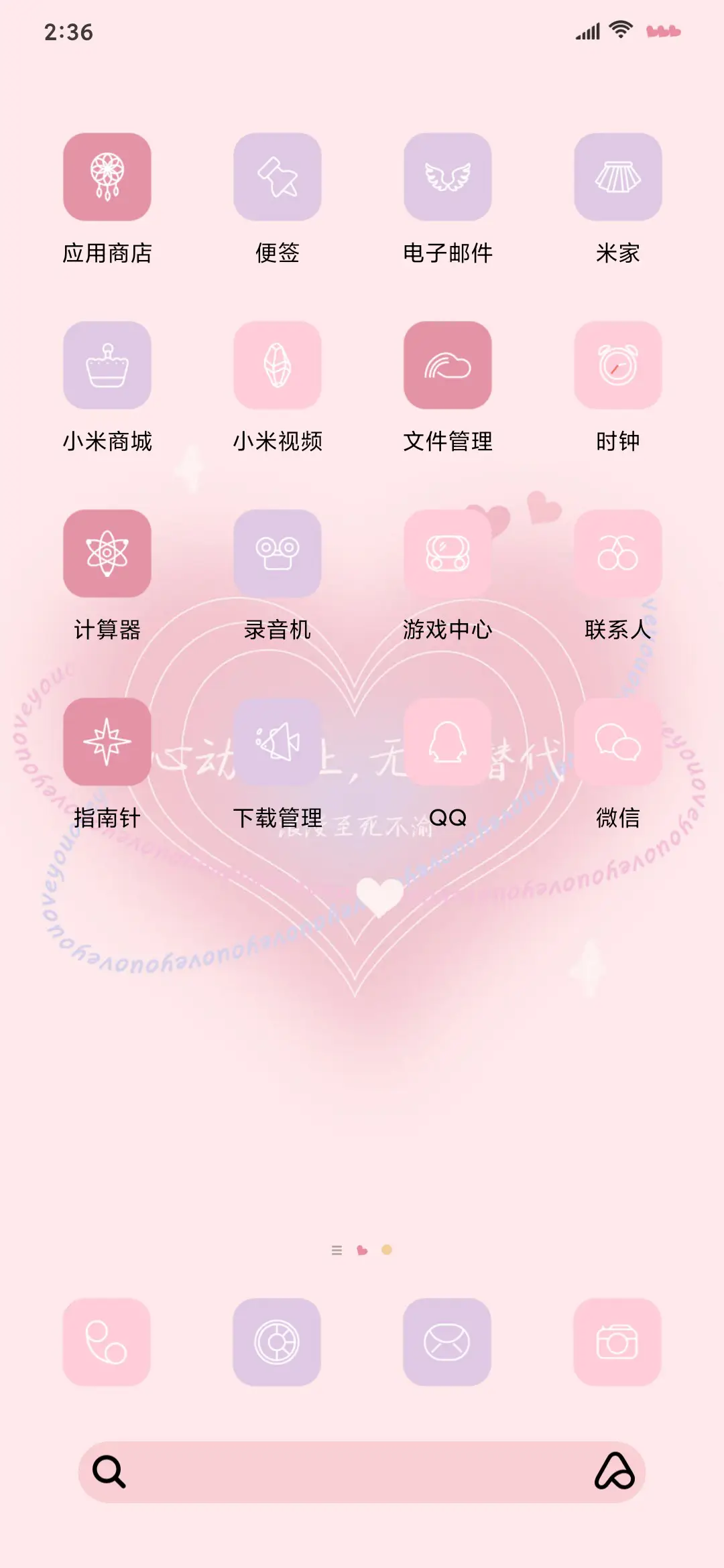Image resolution: width=724 pixels, height=1568 pixels.
Task: Tap the yellow page indicator dot
Action: [387, 1249]
